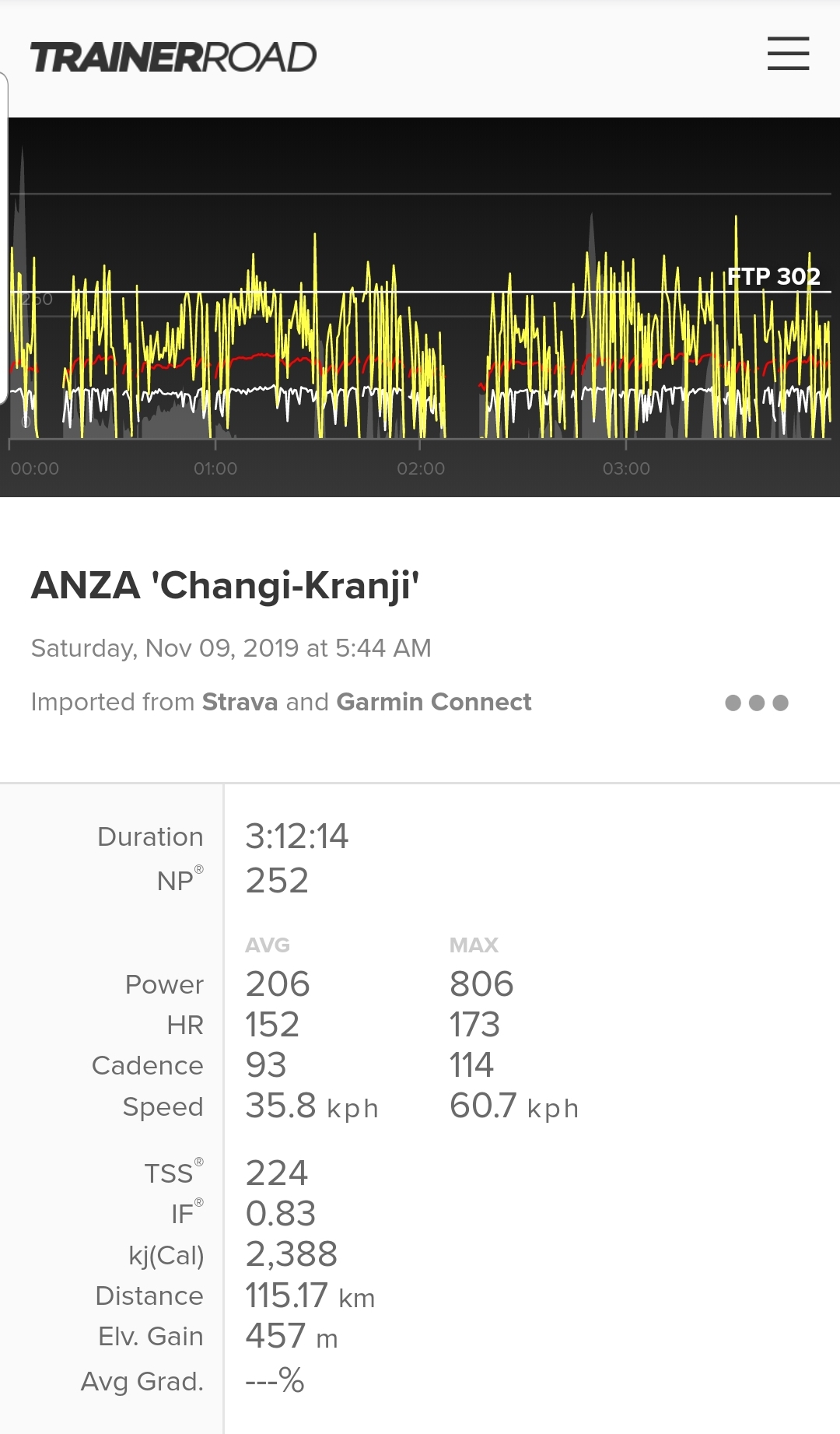
Task: Open the three-dot ride options menu
Action: pyautogui.click(x=756, y=703)
